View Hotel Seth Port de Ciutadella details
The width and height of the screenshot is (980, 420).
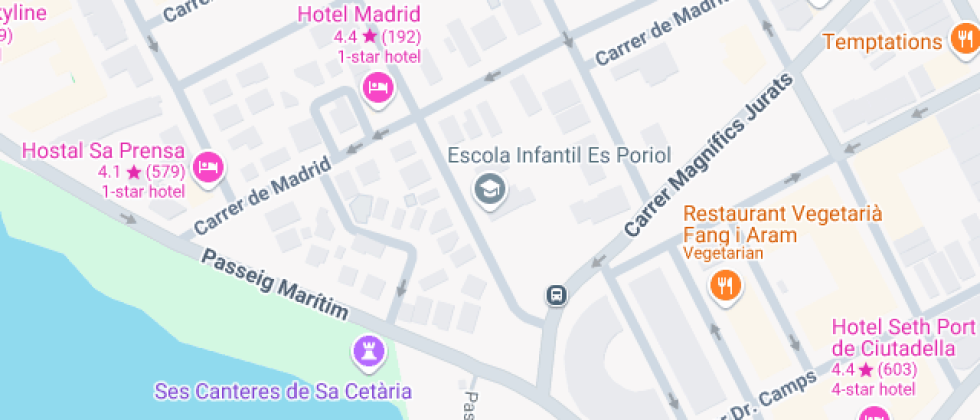pos(874,414)
